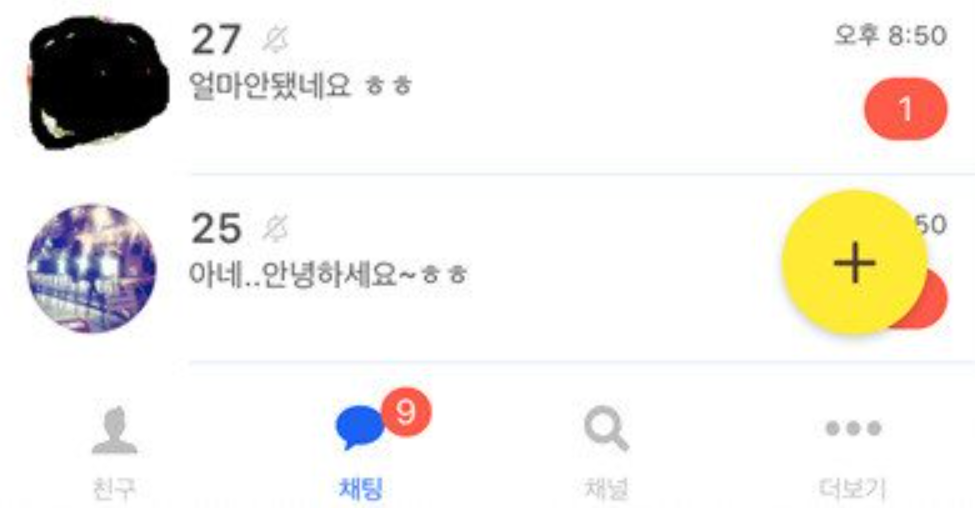Viewport: 975px width, 527px height.
Task: Select the 채팅 tab
Action: pyautogui.click(x=361, y=450)
